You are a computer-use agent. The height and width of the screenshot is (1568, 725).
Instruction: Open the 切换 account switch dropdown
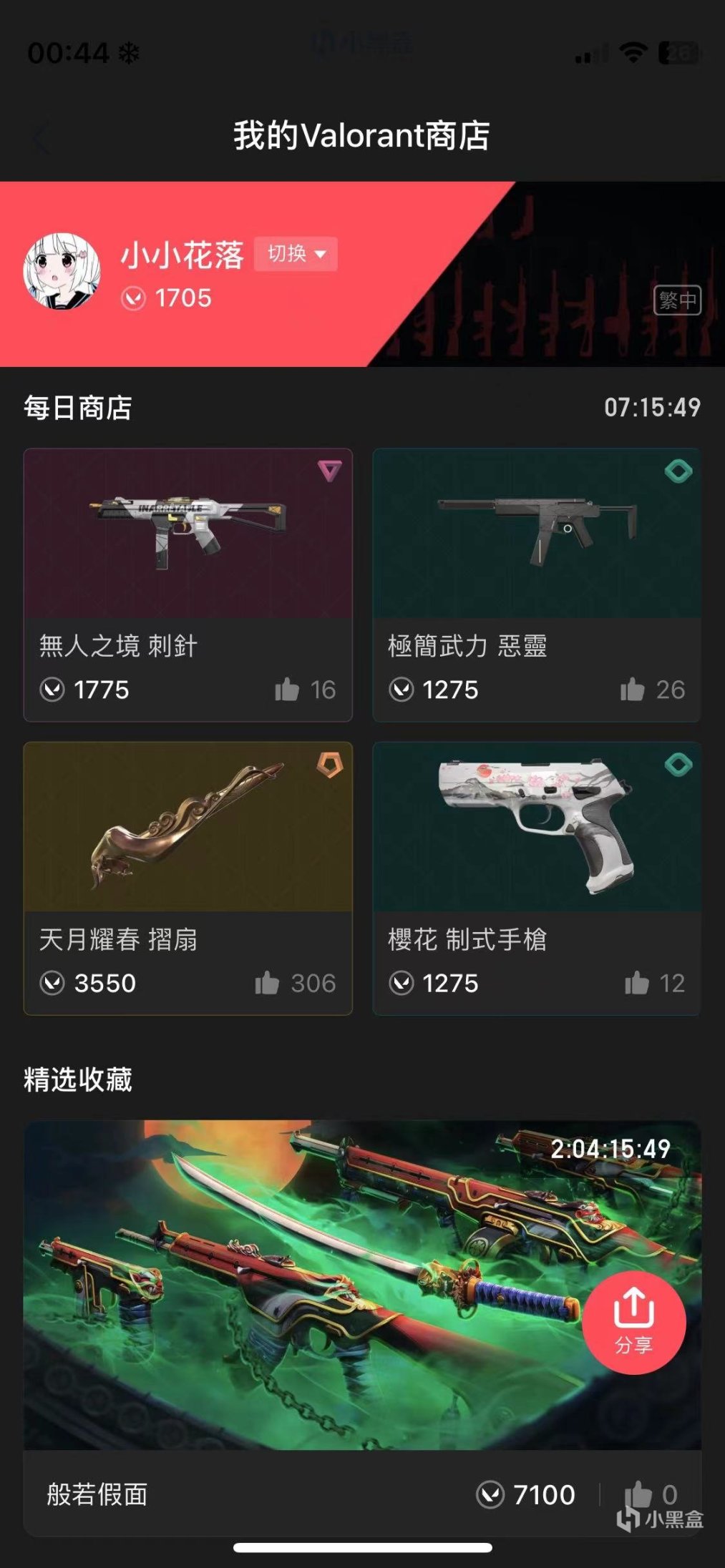coord(296,254)
